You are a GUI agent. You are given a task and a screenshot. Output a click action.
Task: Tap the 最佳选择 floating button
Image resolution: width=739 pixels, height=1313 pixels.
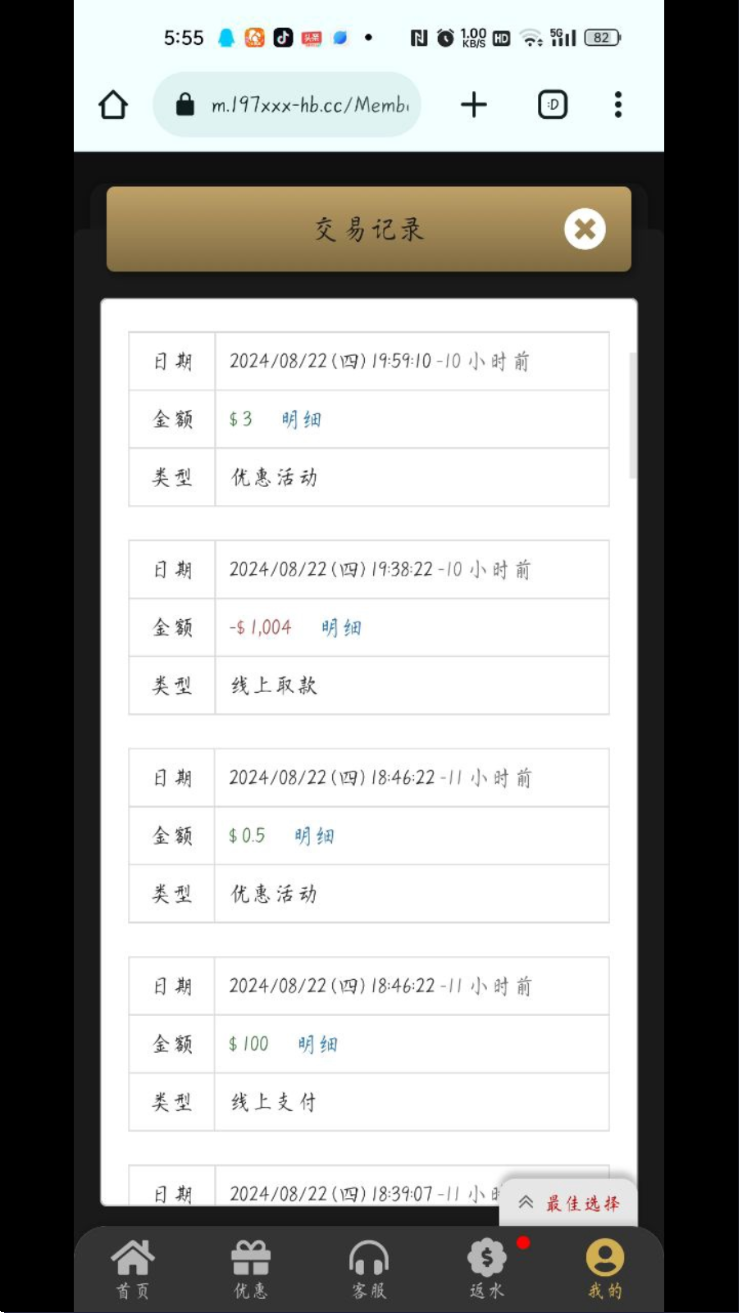tap(569, 1203)
